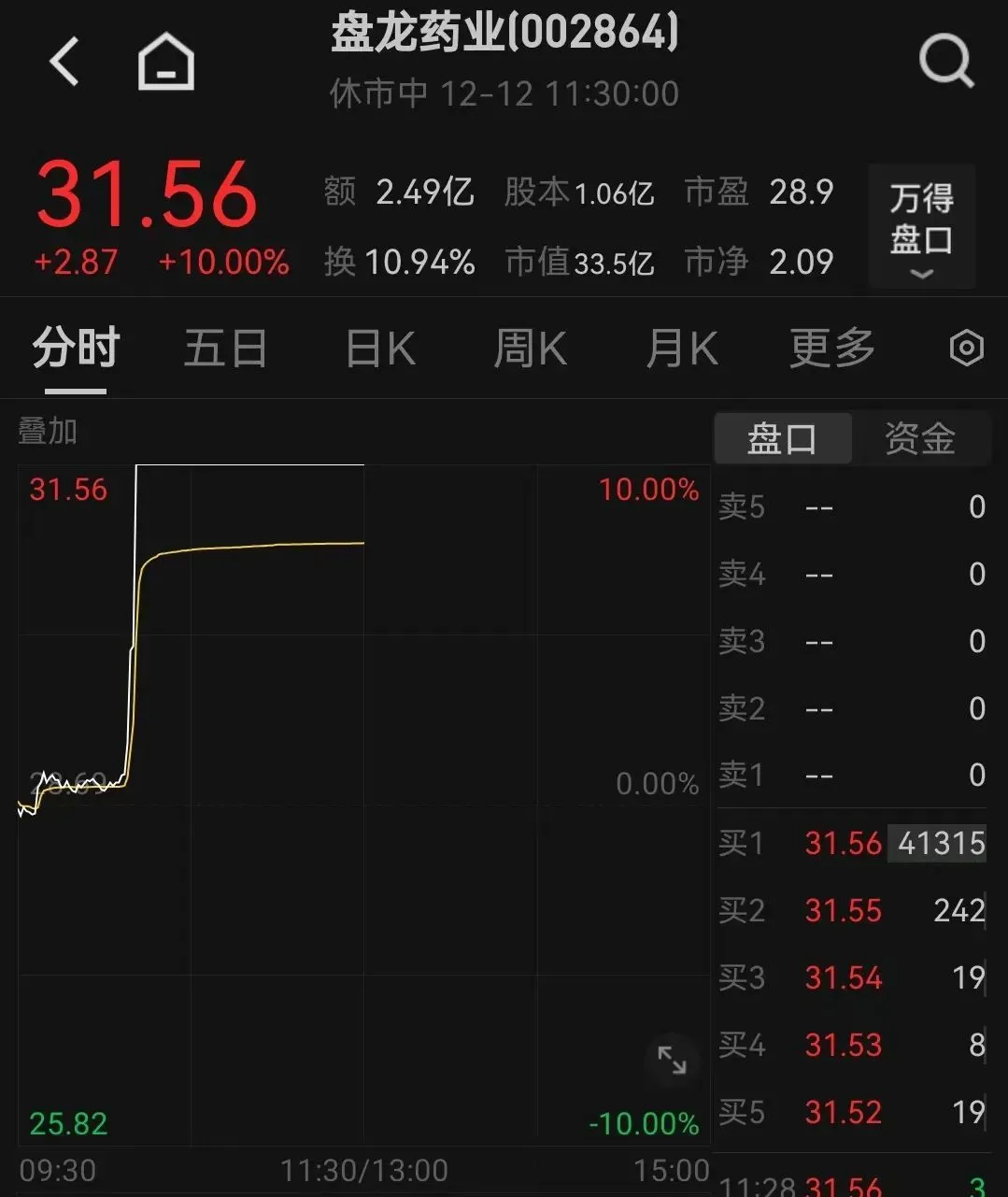Viewport: 1008px width, 1197px height.
Task: Tap 叠加 to overlay another index
Action: [x=48, y=432]
